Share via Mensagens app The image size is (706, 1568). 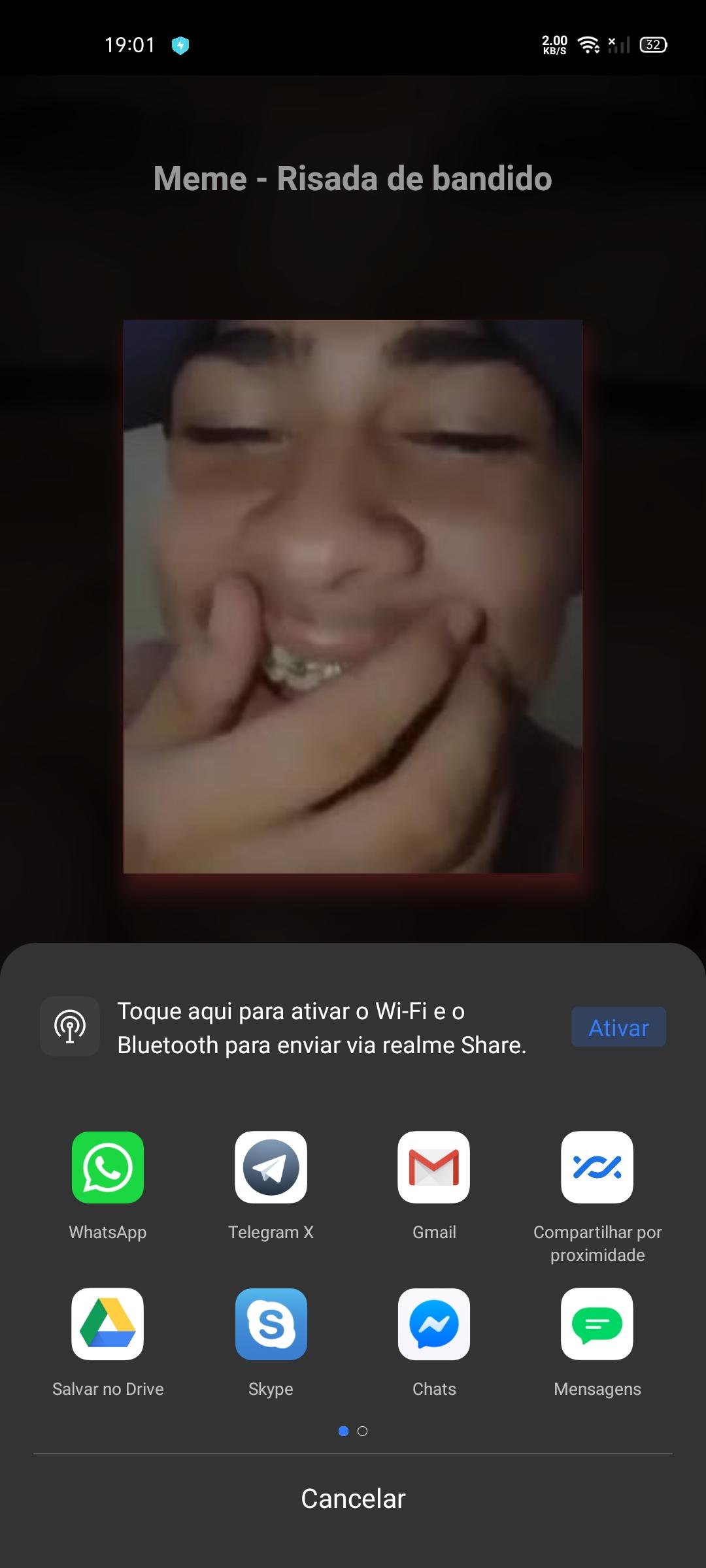(x=597, y=1324)
